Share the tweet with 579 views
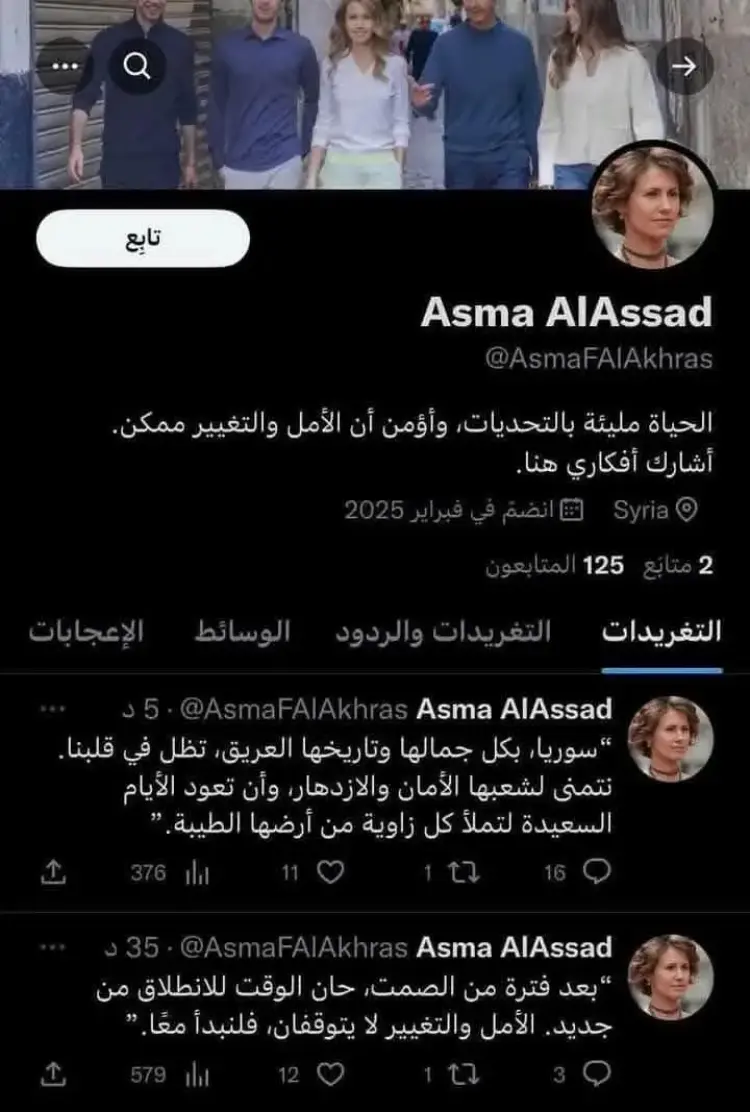 [x=53, y=1074]
